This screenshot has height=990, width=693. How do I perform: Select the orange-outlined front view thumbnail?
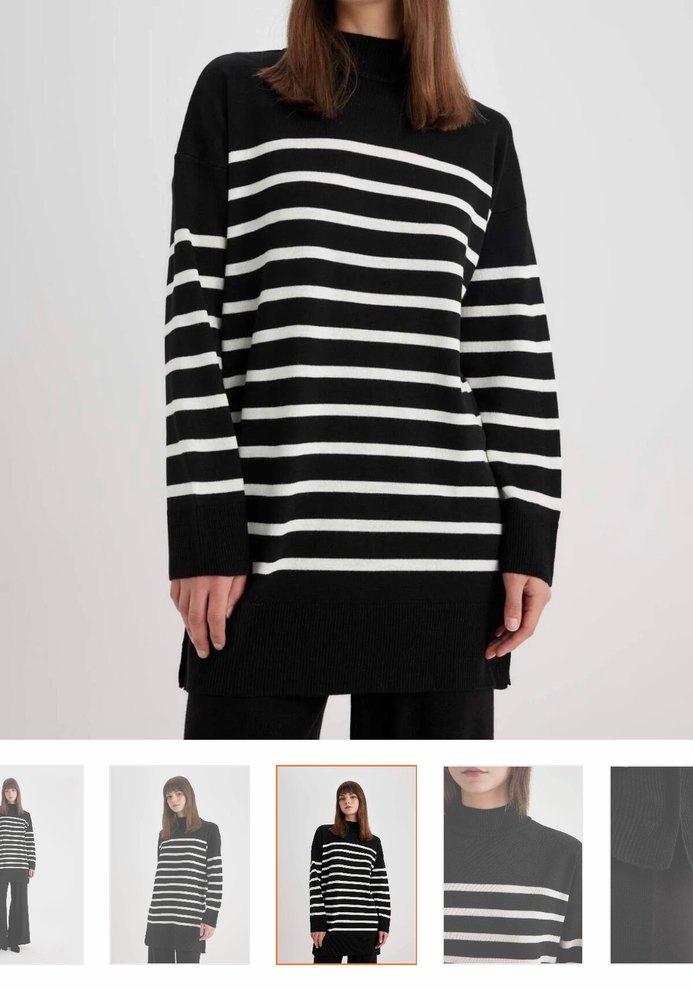tap(346, 864)
